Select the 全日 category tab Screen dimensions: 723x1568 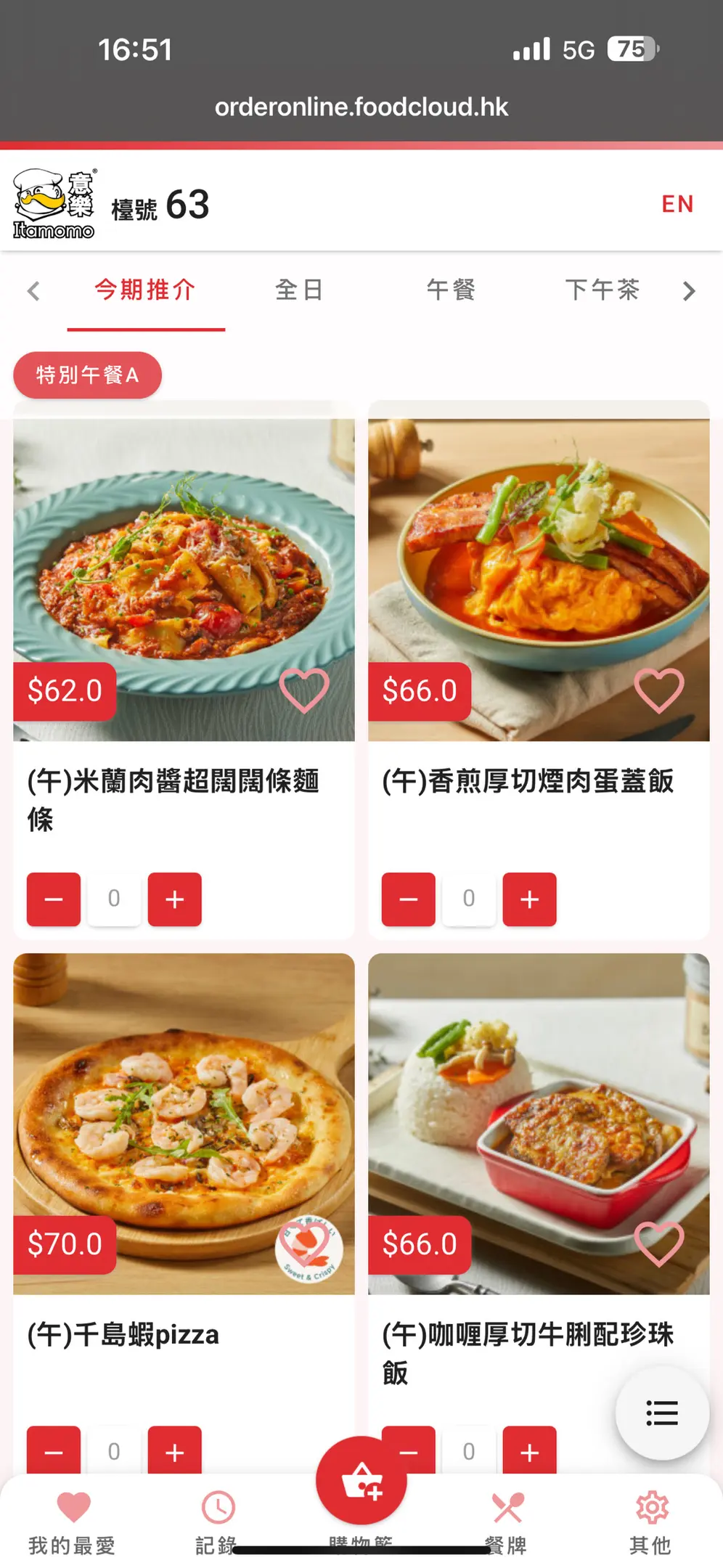(x=298, y=290)
